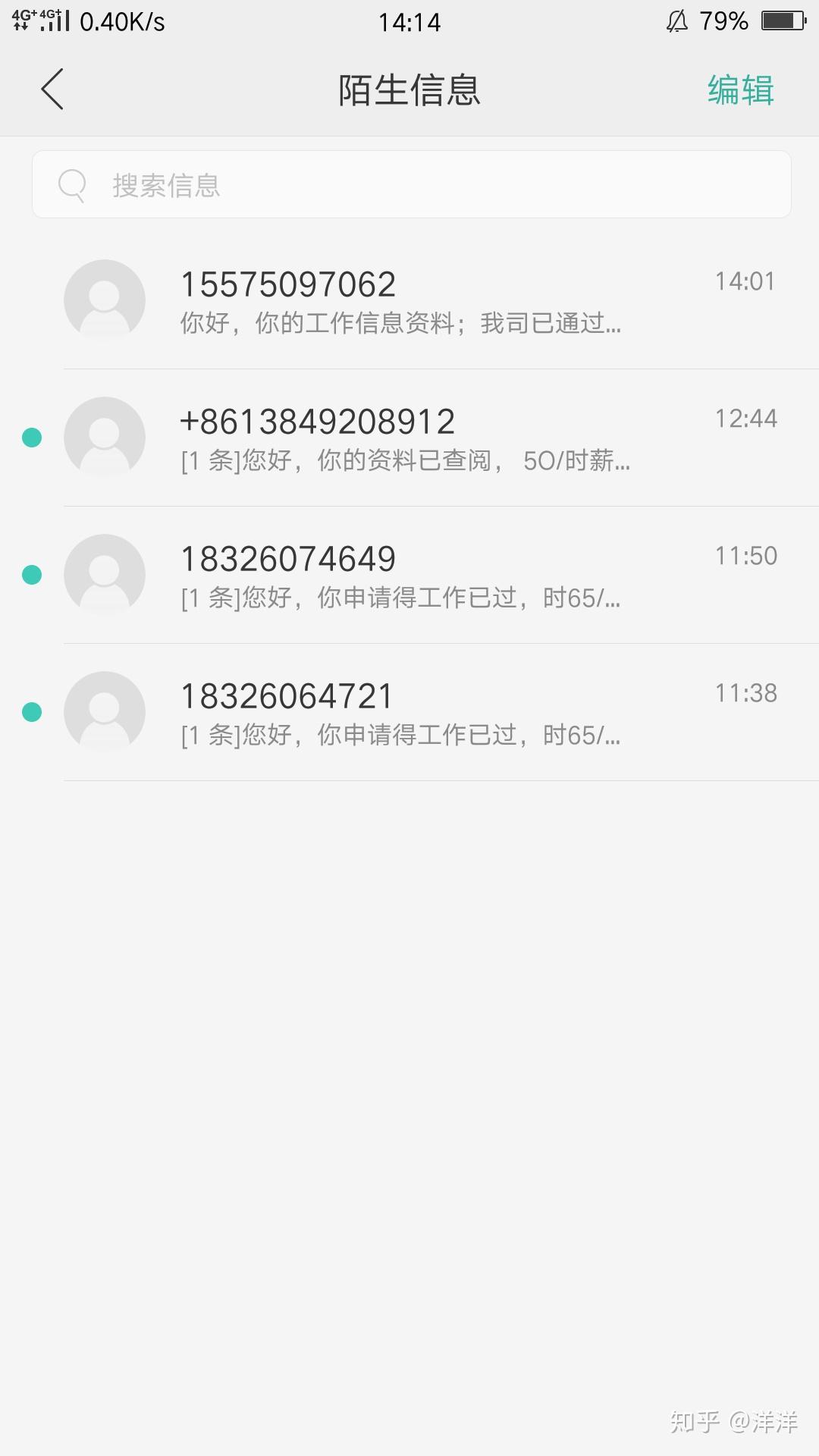Open the message thread from 15575097062

pyautogui.click(x=409, y=301)
